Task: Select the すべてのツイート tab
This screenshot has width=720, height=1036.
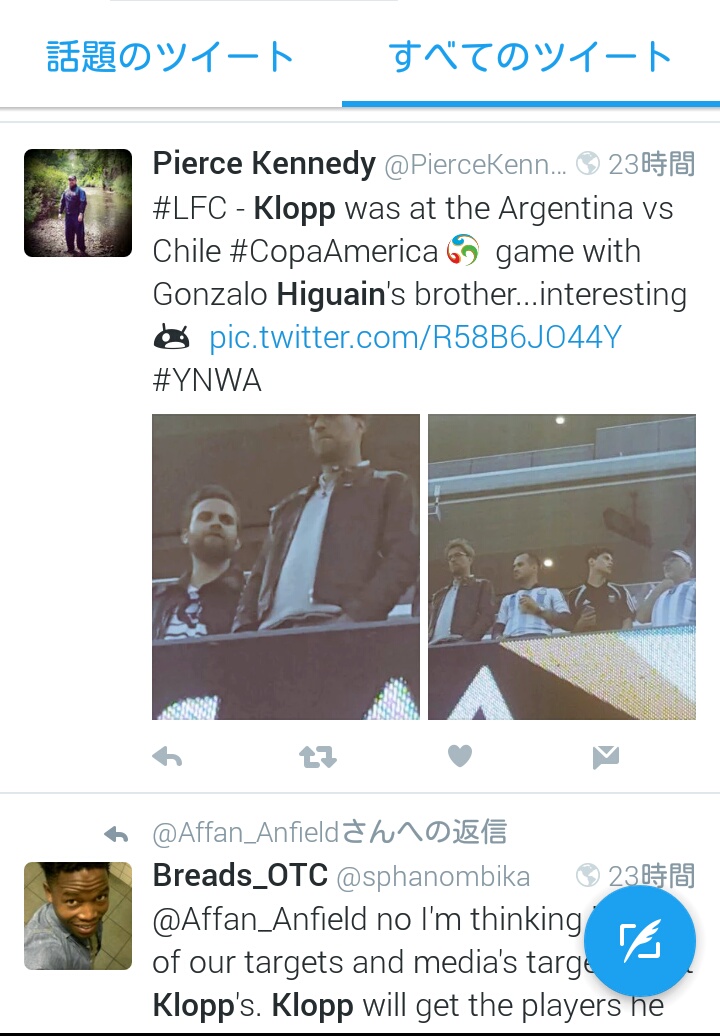Action: [x=530, y=56]
